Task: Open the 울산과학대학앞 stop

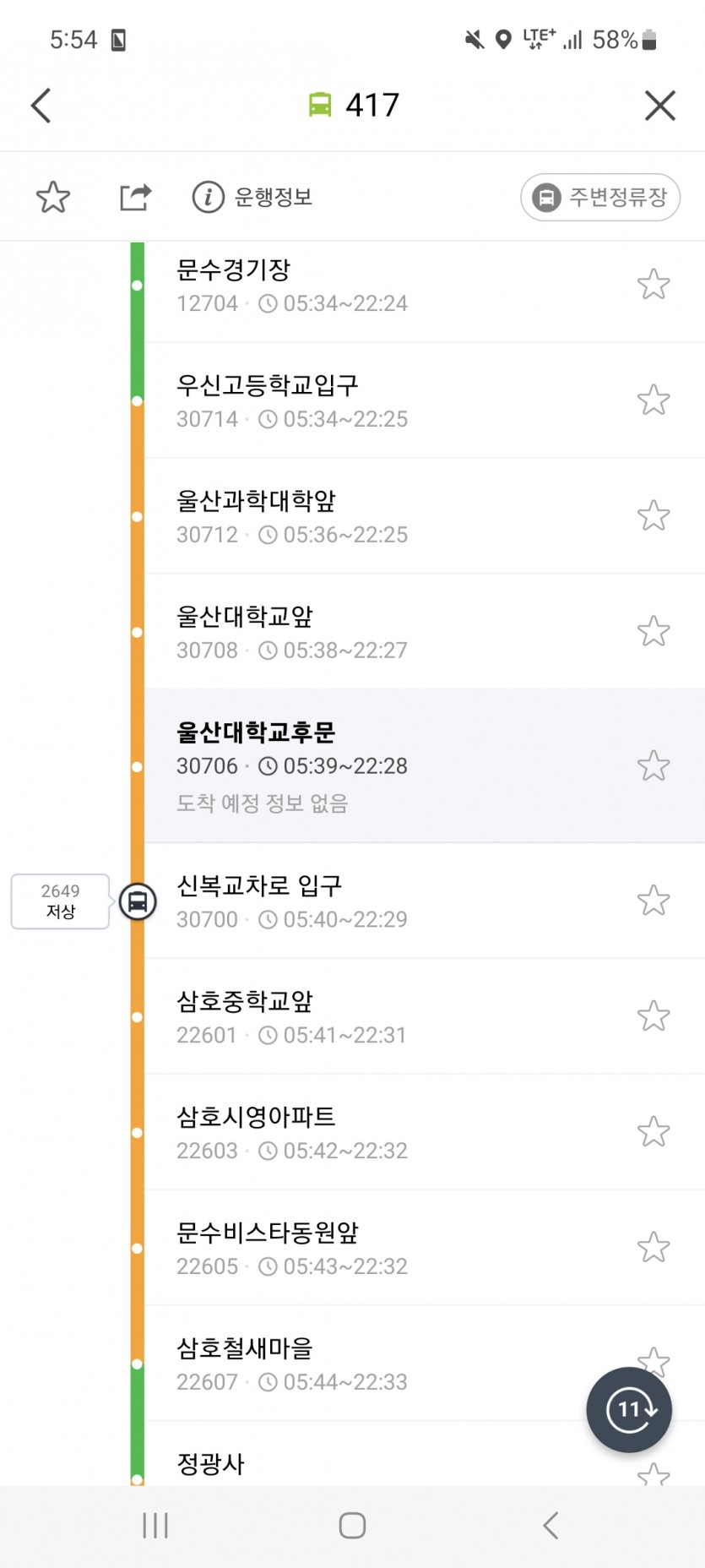Action: tap(338, 516)
